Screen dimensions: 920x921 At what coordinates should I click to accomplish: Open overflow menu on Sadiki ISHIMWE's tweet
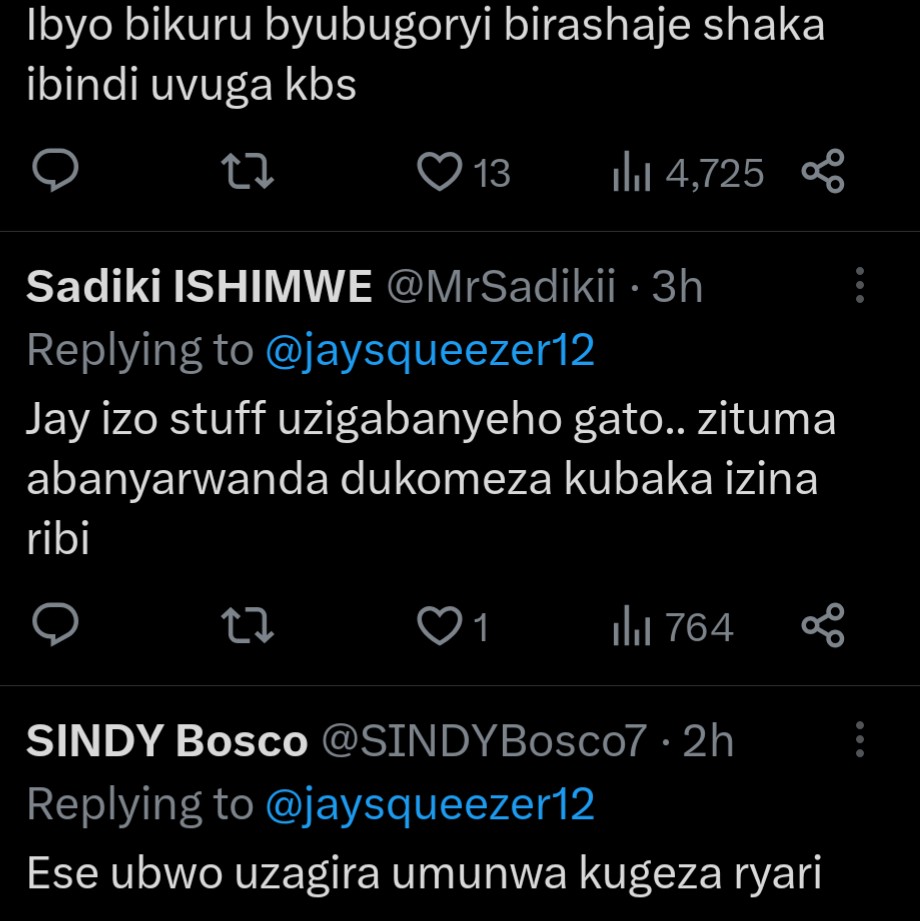(x=859, y=286)
